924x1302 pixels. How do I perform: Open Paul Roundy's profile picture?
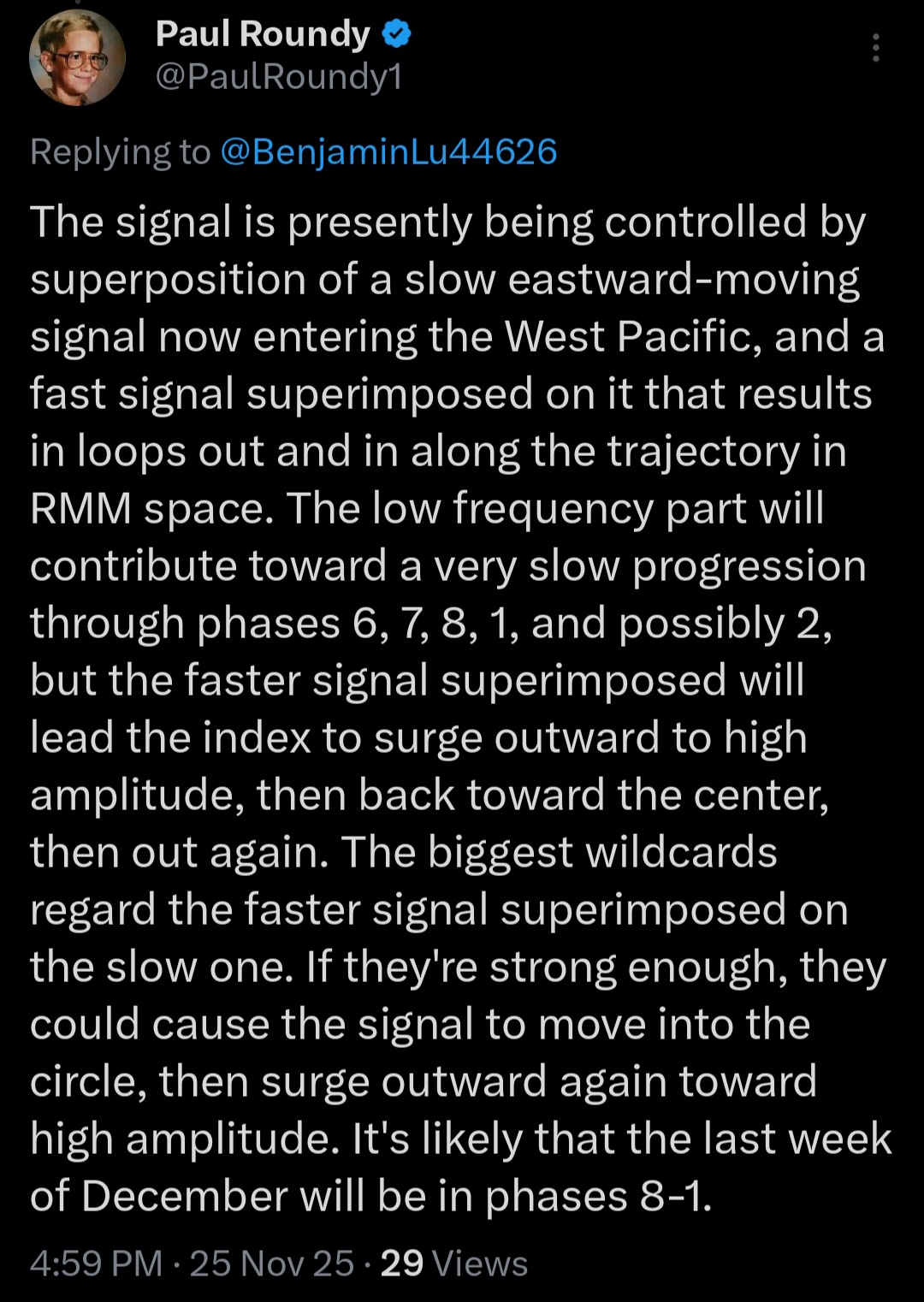pyautogui.click(x=78, y=58)
